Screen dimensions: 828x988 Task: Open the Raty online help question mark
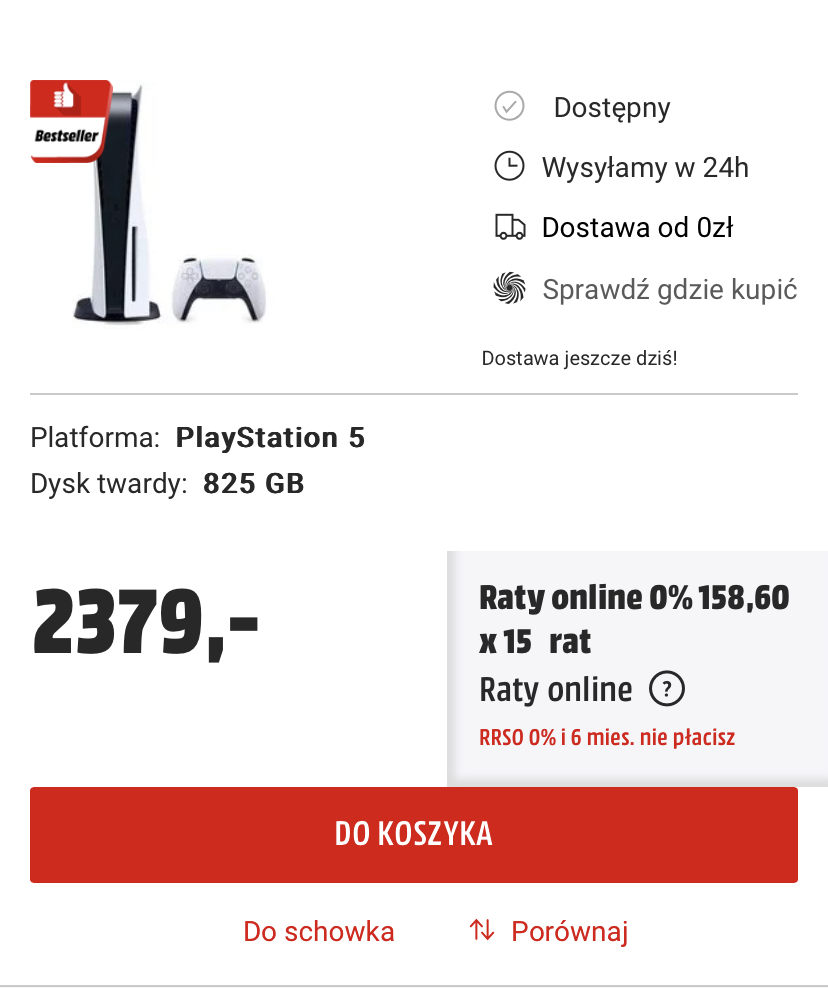click(x=667, y=690)
